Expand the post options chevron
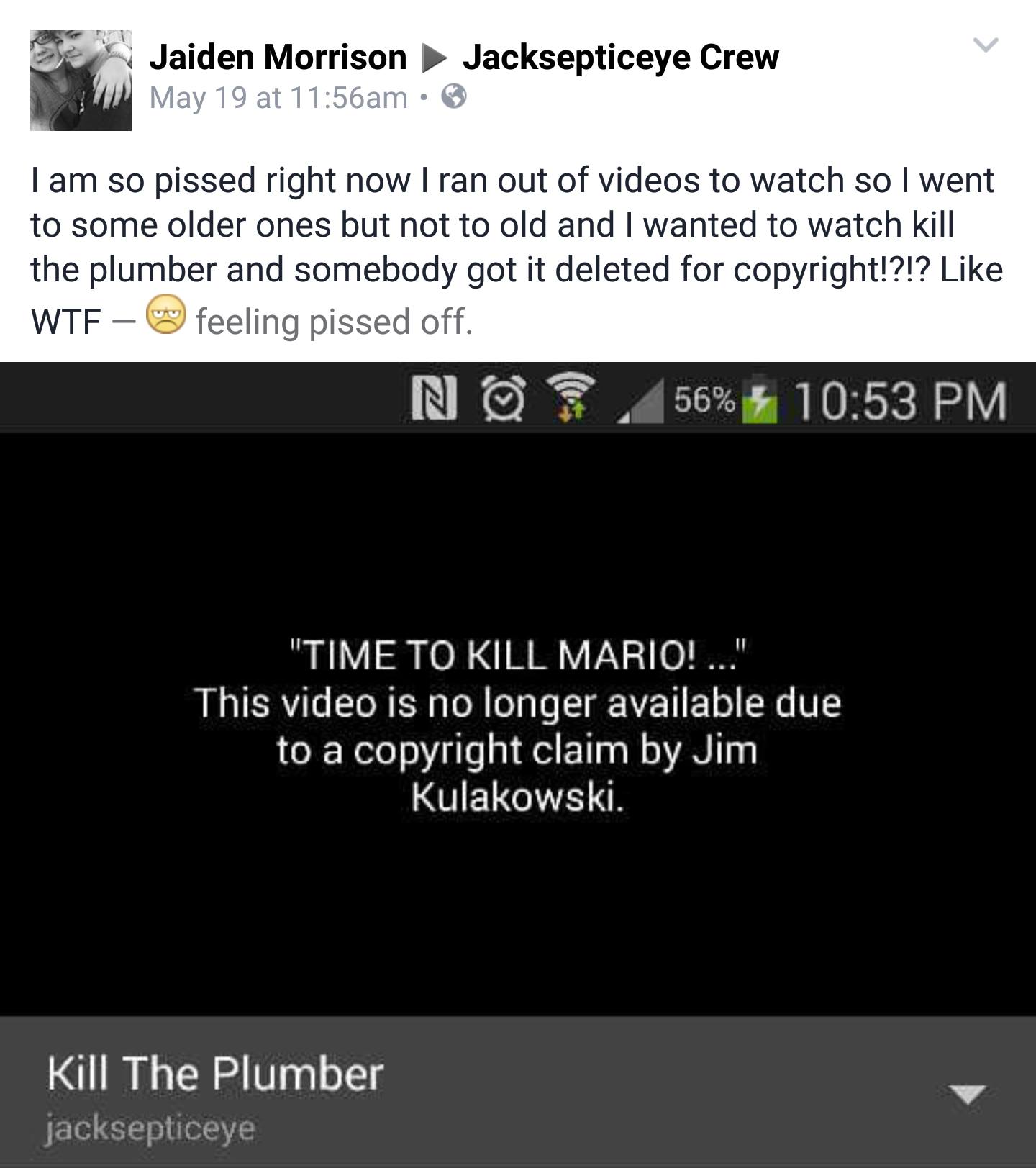This screenshot has height=1168, width=1036. (986, 45)
